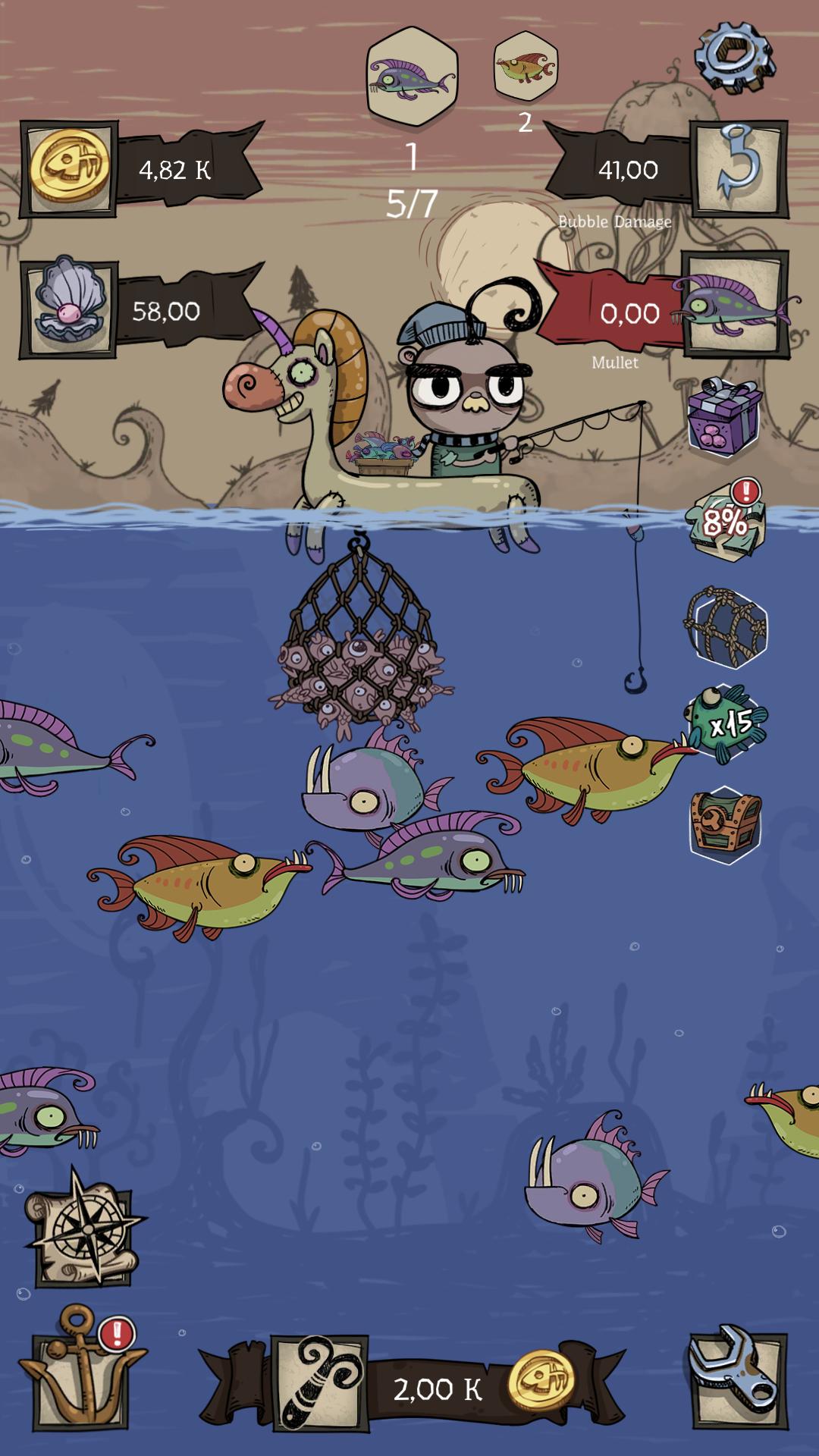This screenshot has height=1456, width=819.
Task: Open the purple gift box
Action: [723, 418]
